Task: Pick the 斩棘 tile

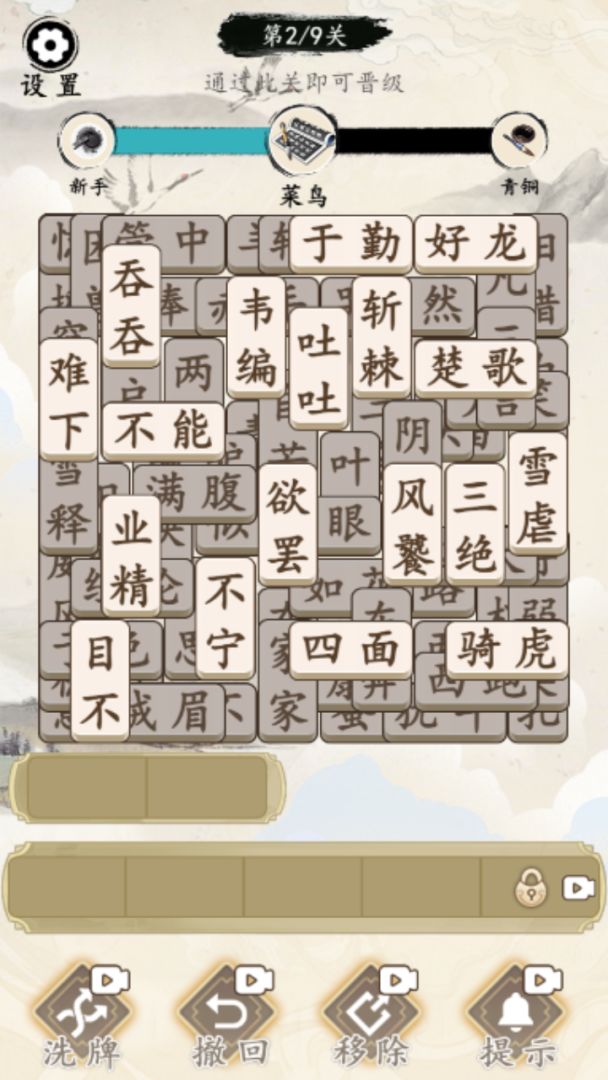Action: [x=381, y=337]
